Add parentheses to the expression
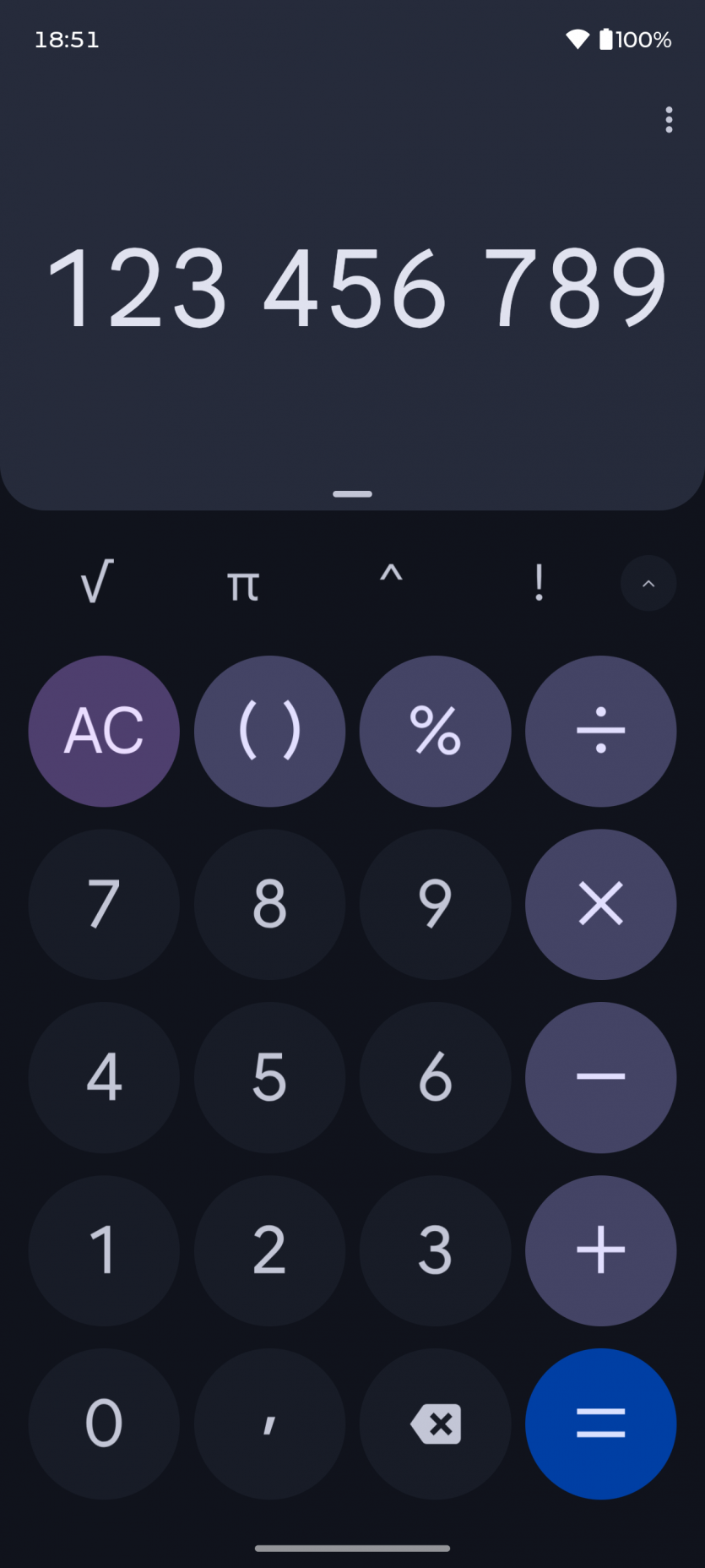This screenshot has height=1568, width=705. pyautogui.click(x=269, y=731)
